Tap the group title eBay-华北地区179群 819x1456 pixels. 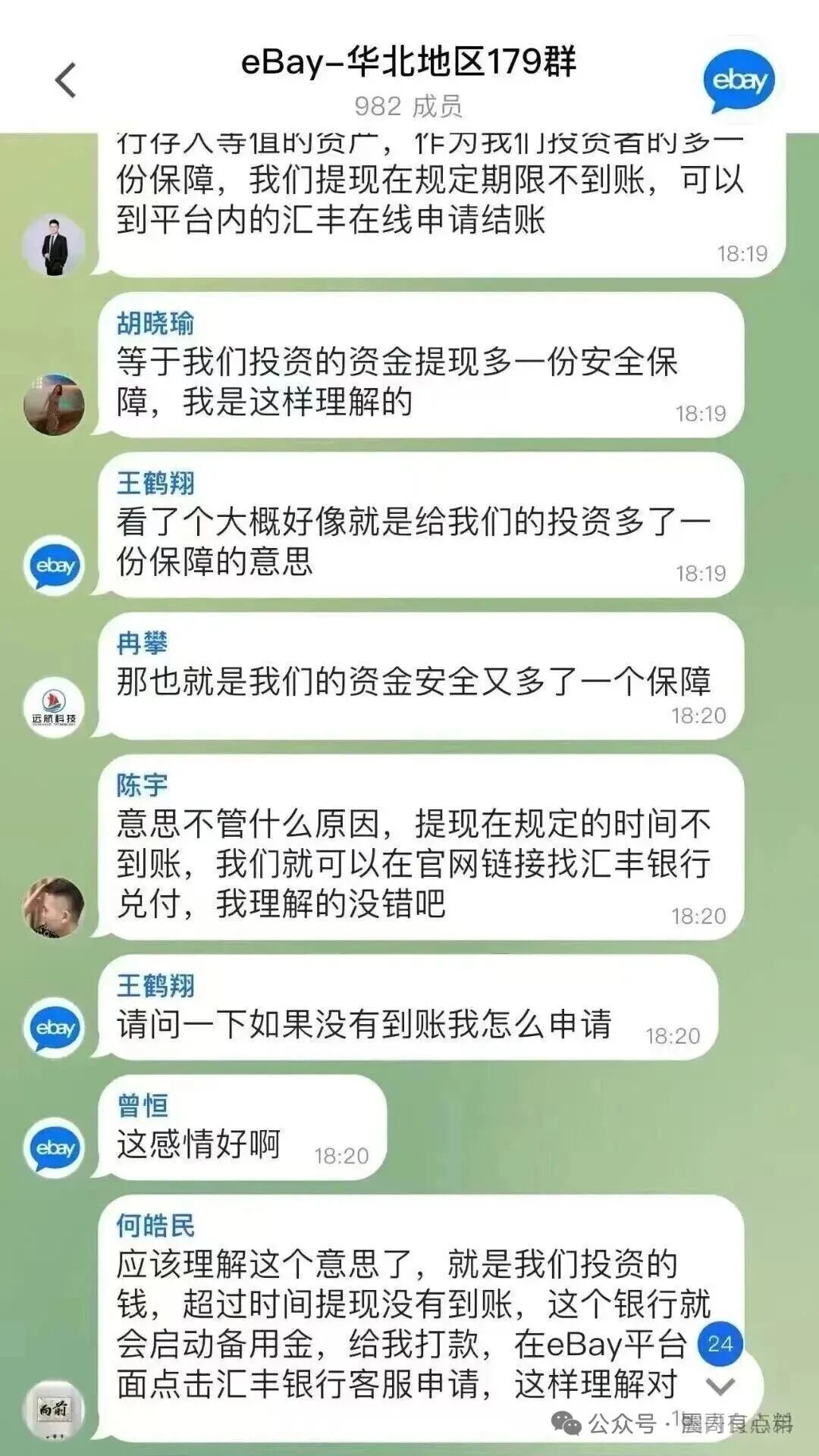[x=409, y=65]
